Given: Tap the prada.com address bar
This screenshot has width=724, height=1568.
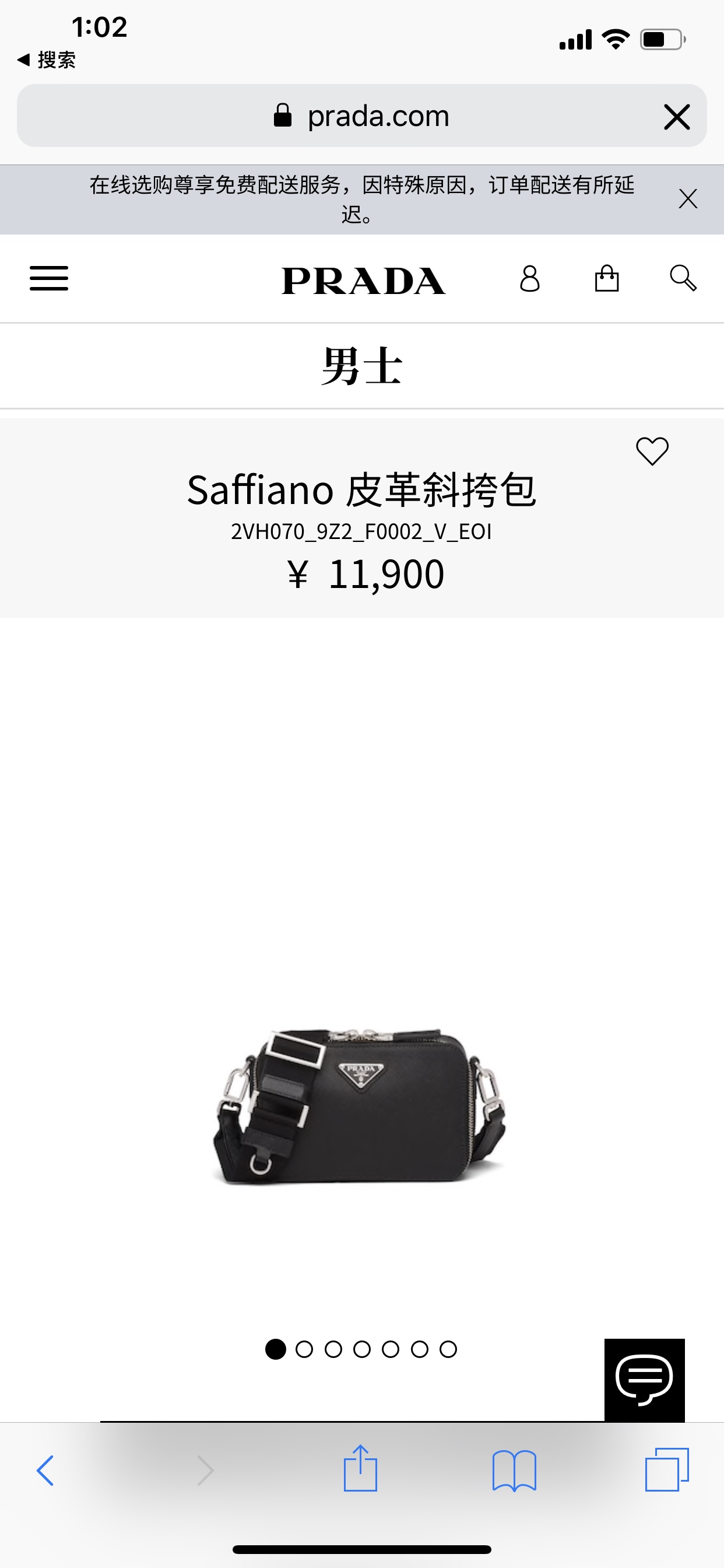Looking at the screenshot, I should [361, 116].
